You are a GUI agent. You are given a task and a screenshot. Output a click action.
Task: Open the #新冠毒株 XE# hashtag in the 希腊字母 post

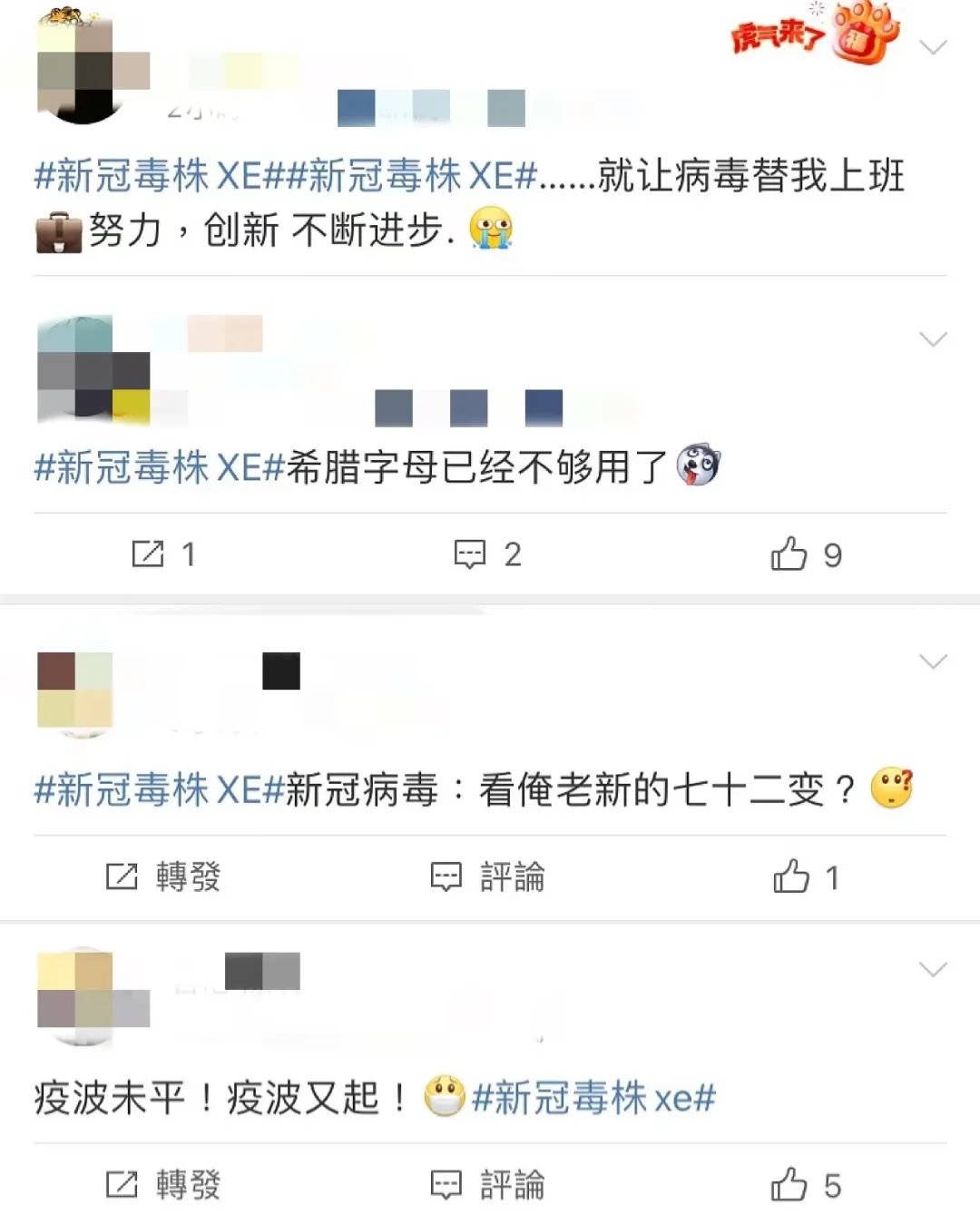click(x=160, y=468)
